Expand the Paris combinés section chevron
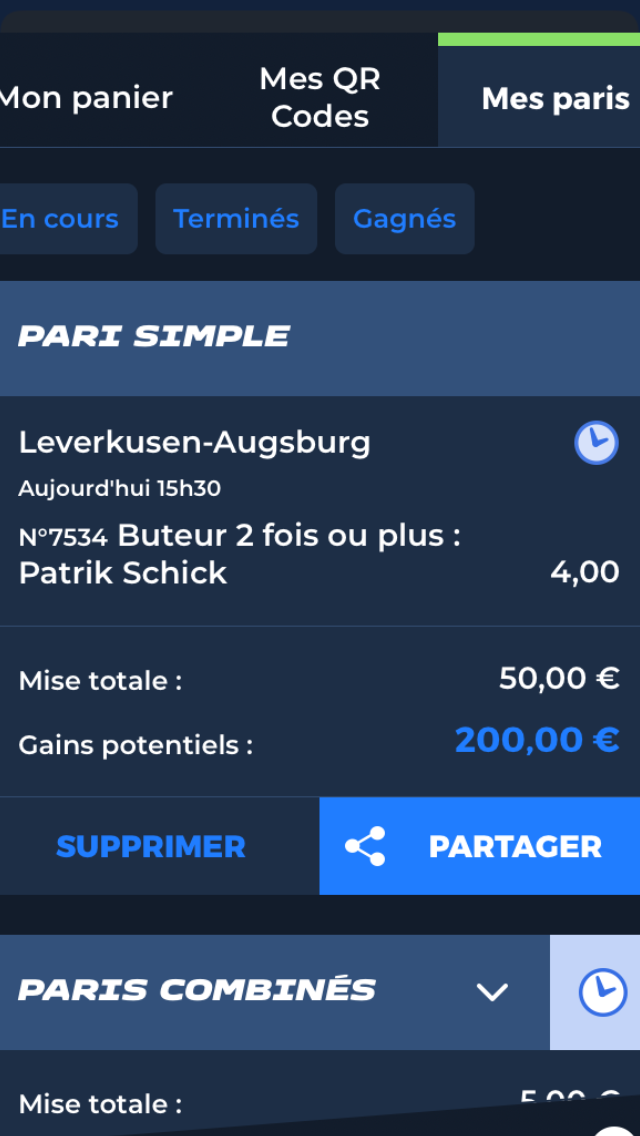The image size is (640, 1136). pyautogui.click(x=492, y=992)
